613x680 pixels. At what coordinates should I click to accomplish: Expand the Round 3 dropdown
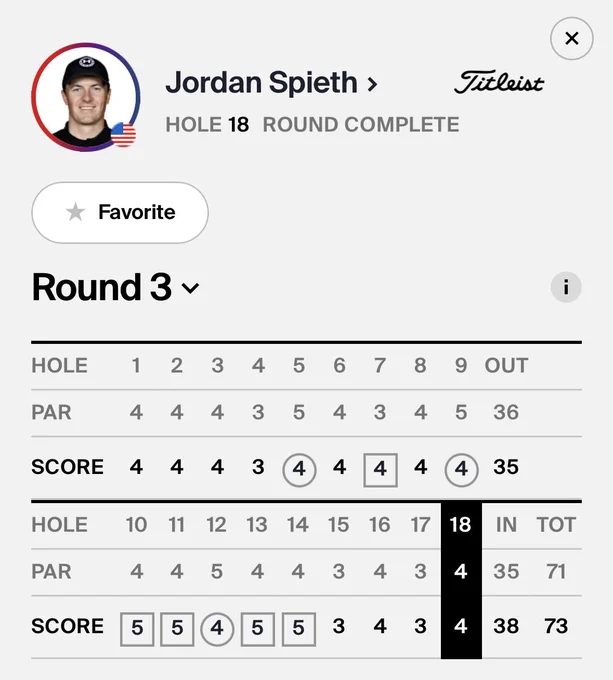(116, 287)
